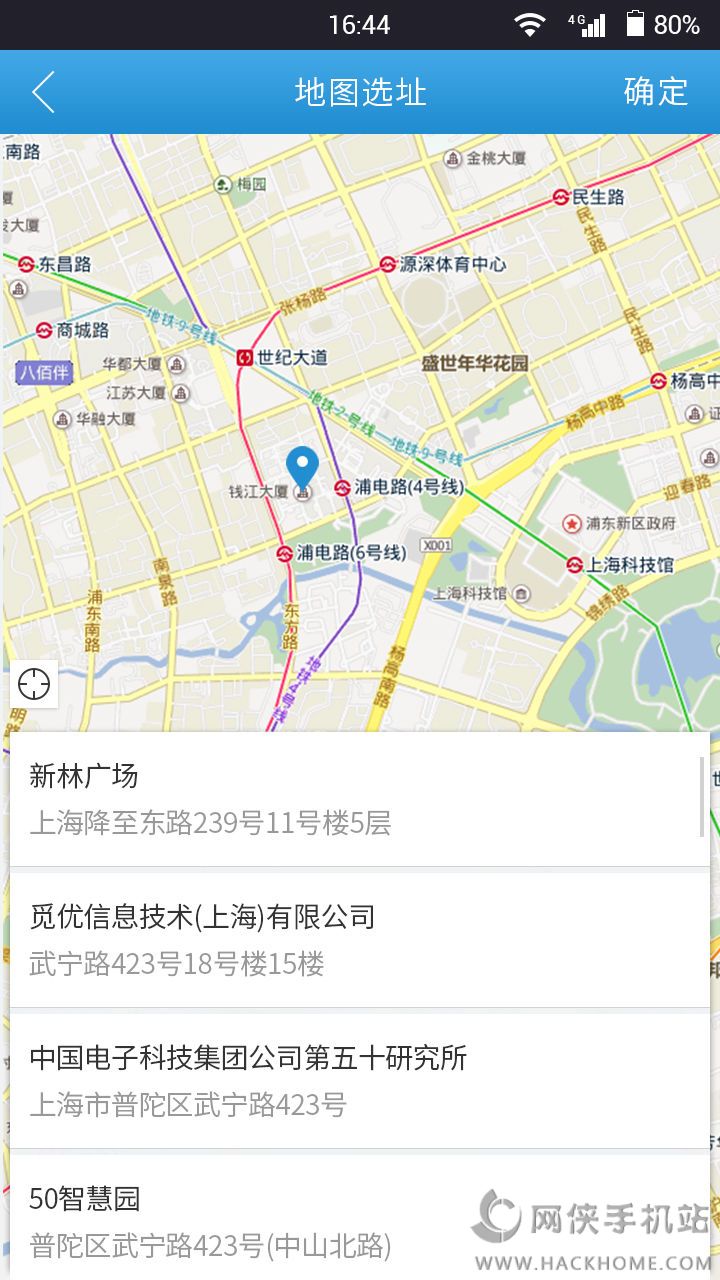Confirm the address with 确定
Screen dimensions: 720x1280
(x=656, y=92)
